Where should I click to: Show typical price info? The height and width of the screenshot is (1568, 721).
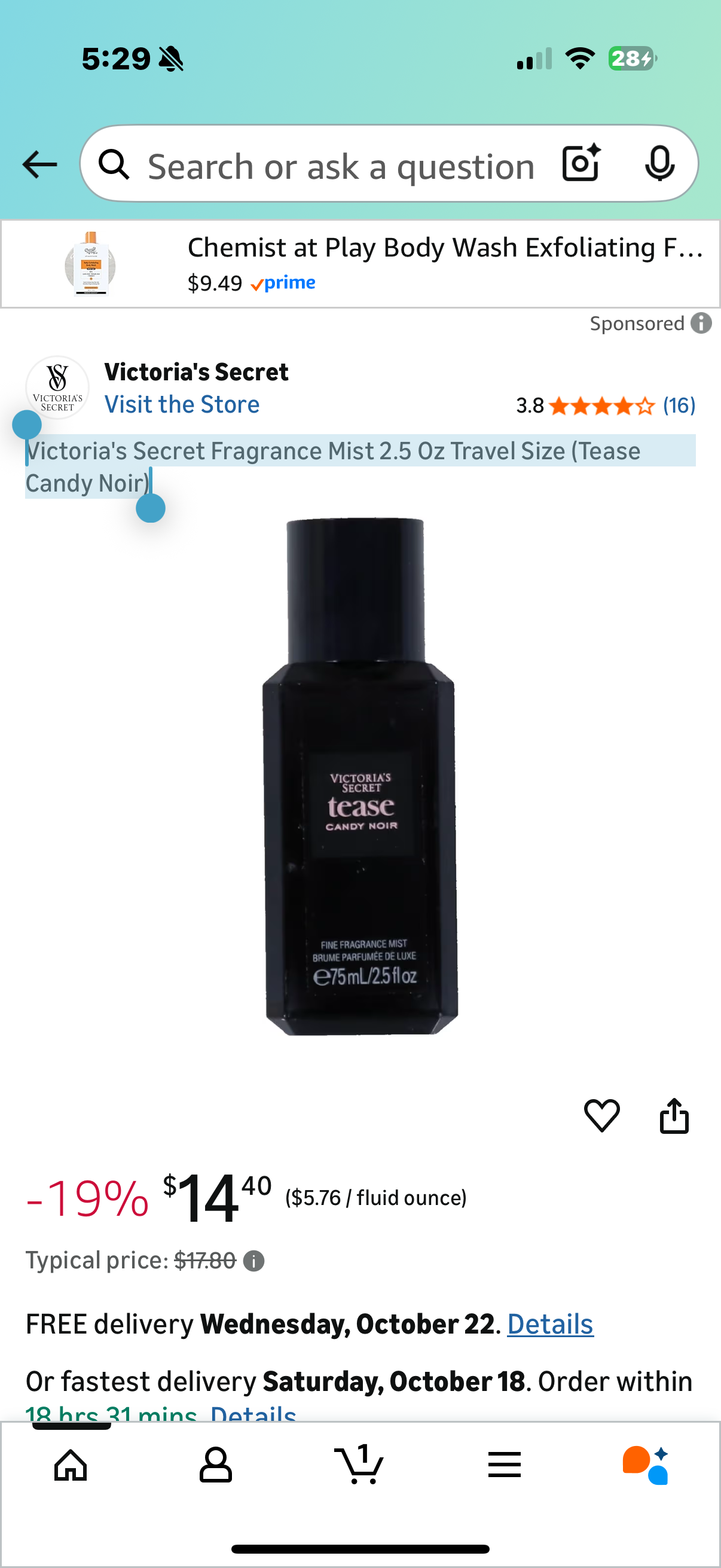click(253, 1261)
